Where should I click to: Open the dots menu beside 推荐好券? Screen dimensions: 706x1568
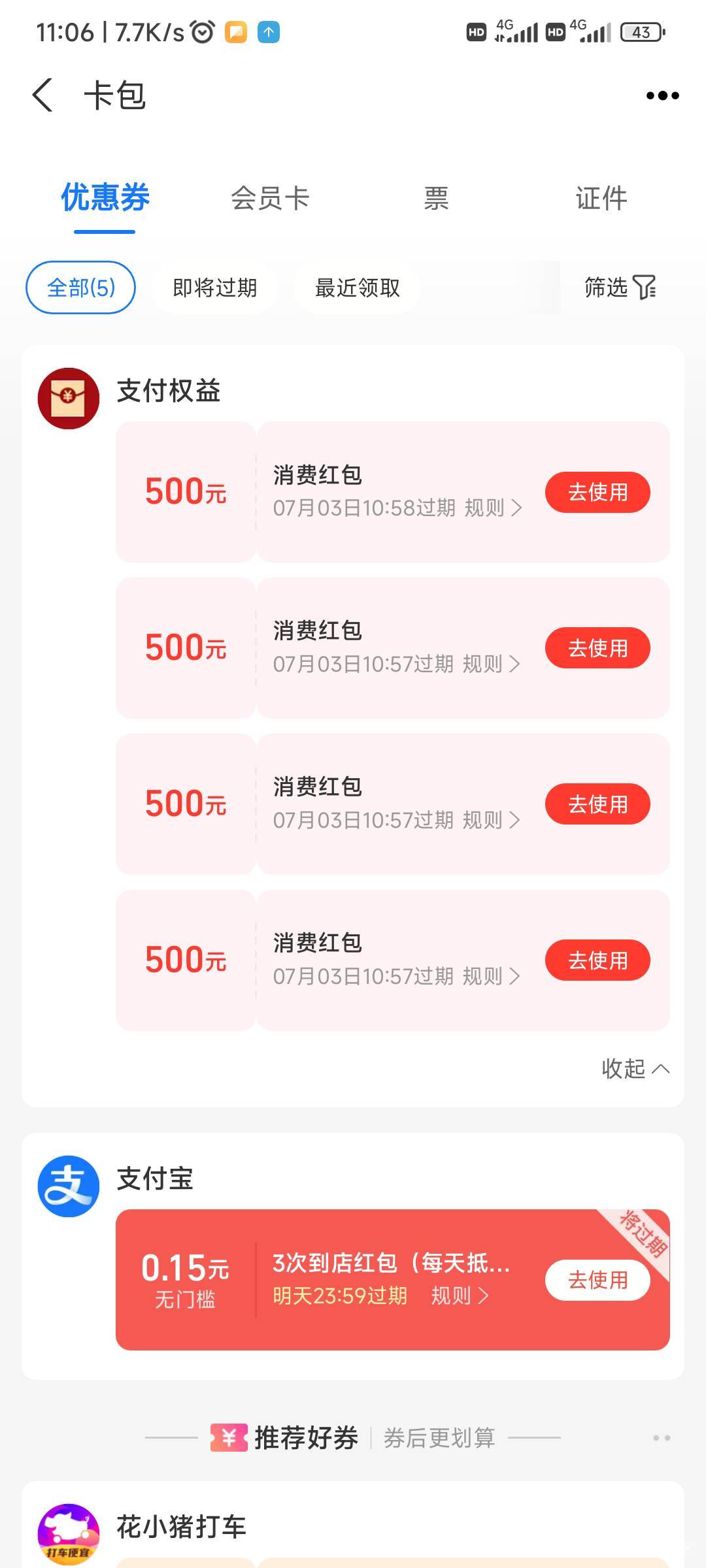(x=662, y=1438)
